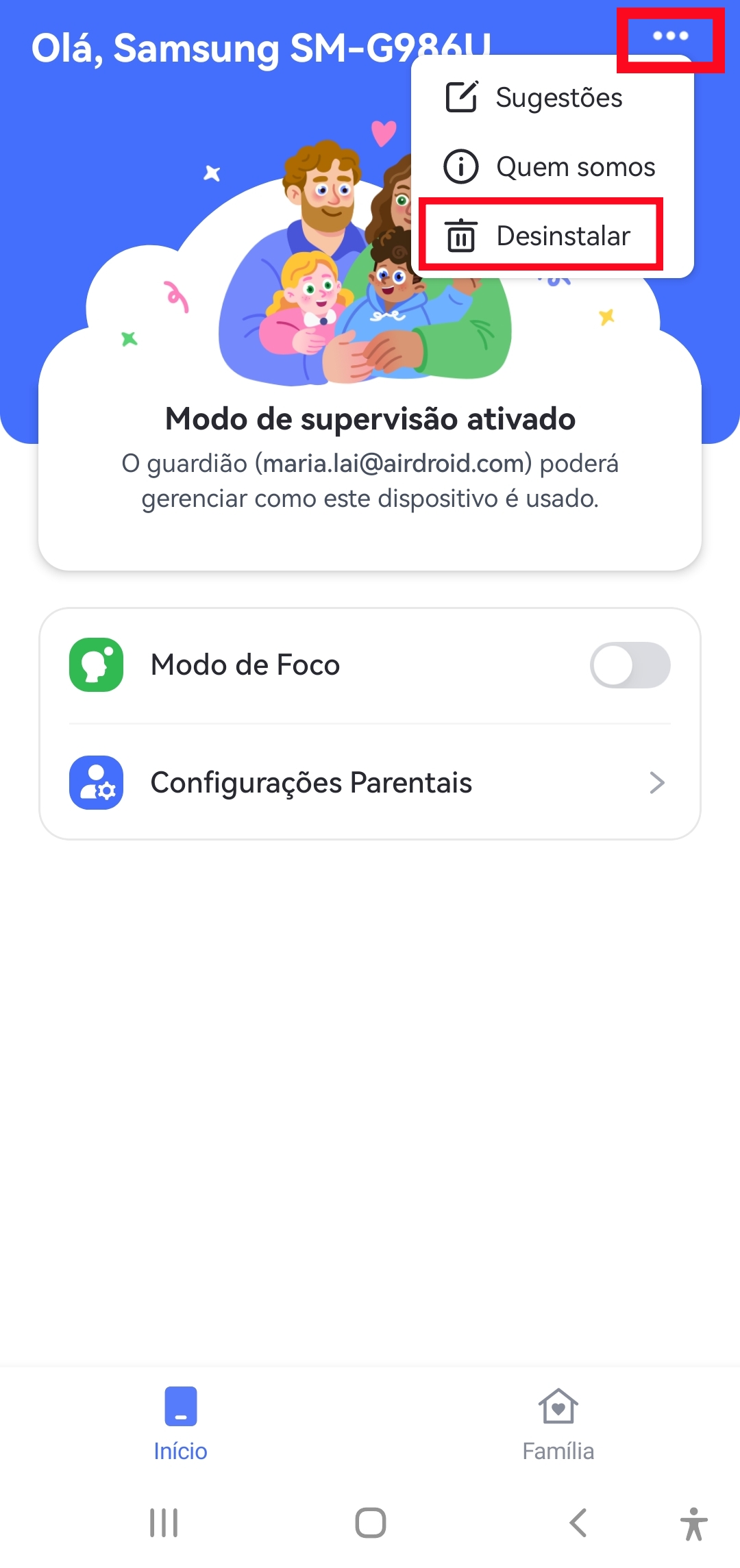The width and height of the screenshot is (740, 1568).
Task: Choose Quem somos menu entry
Action: coord(576,166)
